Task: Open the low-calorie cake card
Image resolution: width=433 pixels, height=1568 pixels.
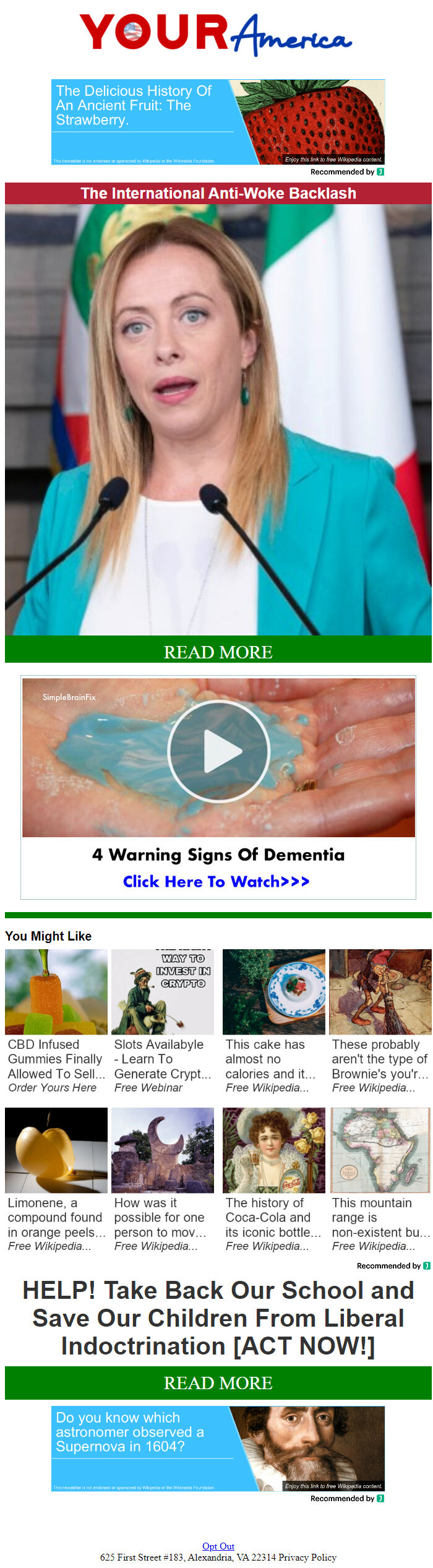Action: [273, 1021]
